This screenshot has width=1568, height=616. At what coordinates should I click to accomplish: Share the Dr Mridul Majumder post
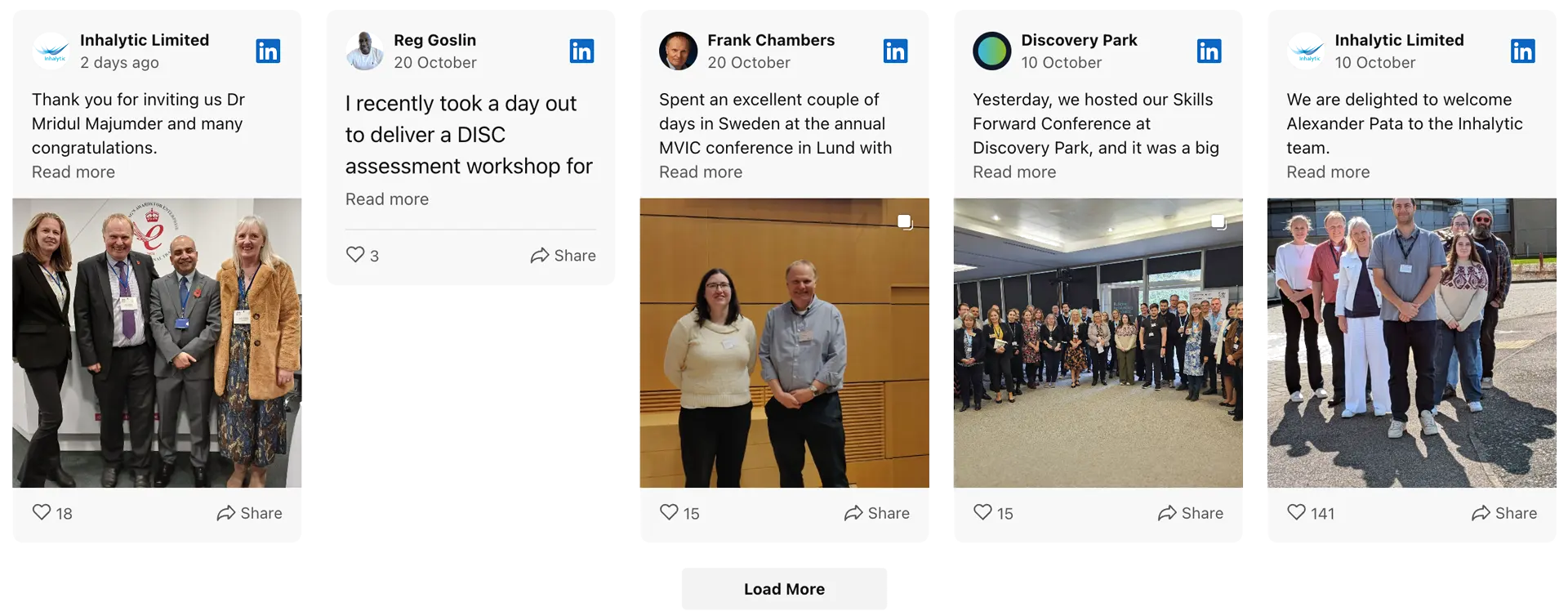249,513
